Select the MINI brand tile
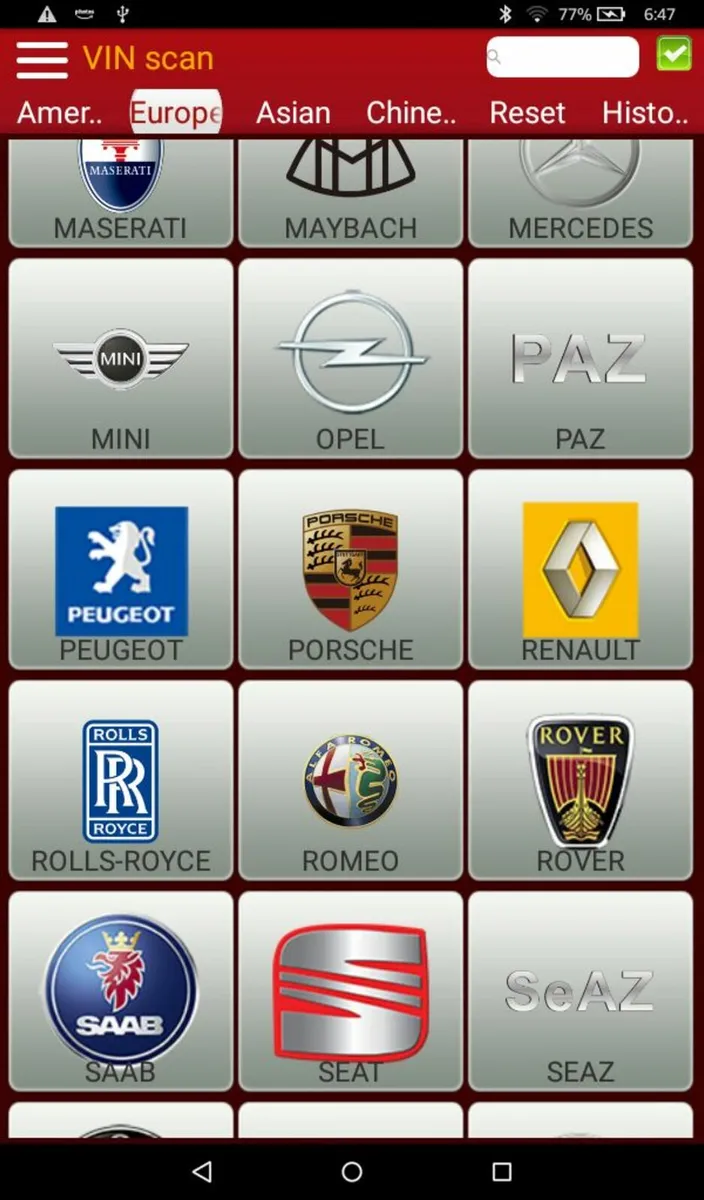Viewport: 704px width, 1200px height. point(121,359)
